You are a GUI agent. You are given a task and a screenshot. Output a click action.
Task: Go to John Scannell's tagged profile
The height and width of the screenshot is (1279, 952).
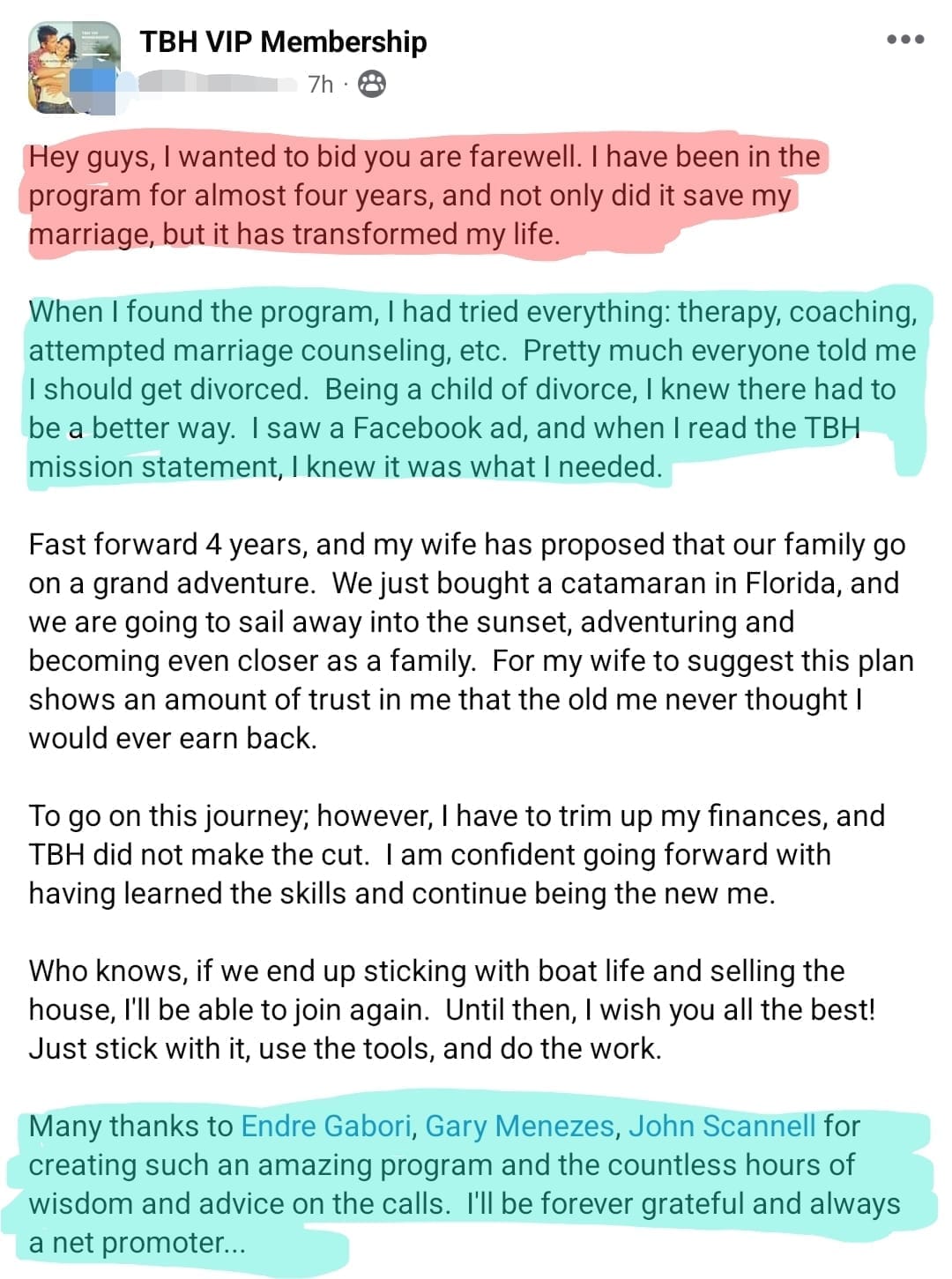tap(722, 1126)
